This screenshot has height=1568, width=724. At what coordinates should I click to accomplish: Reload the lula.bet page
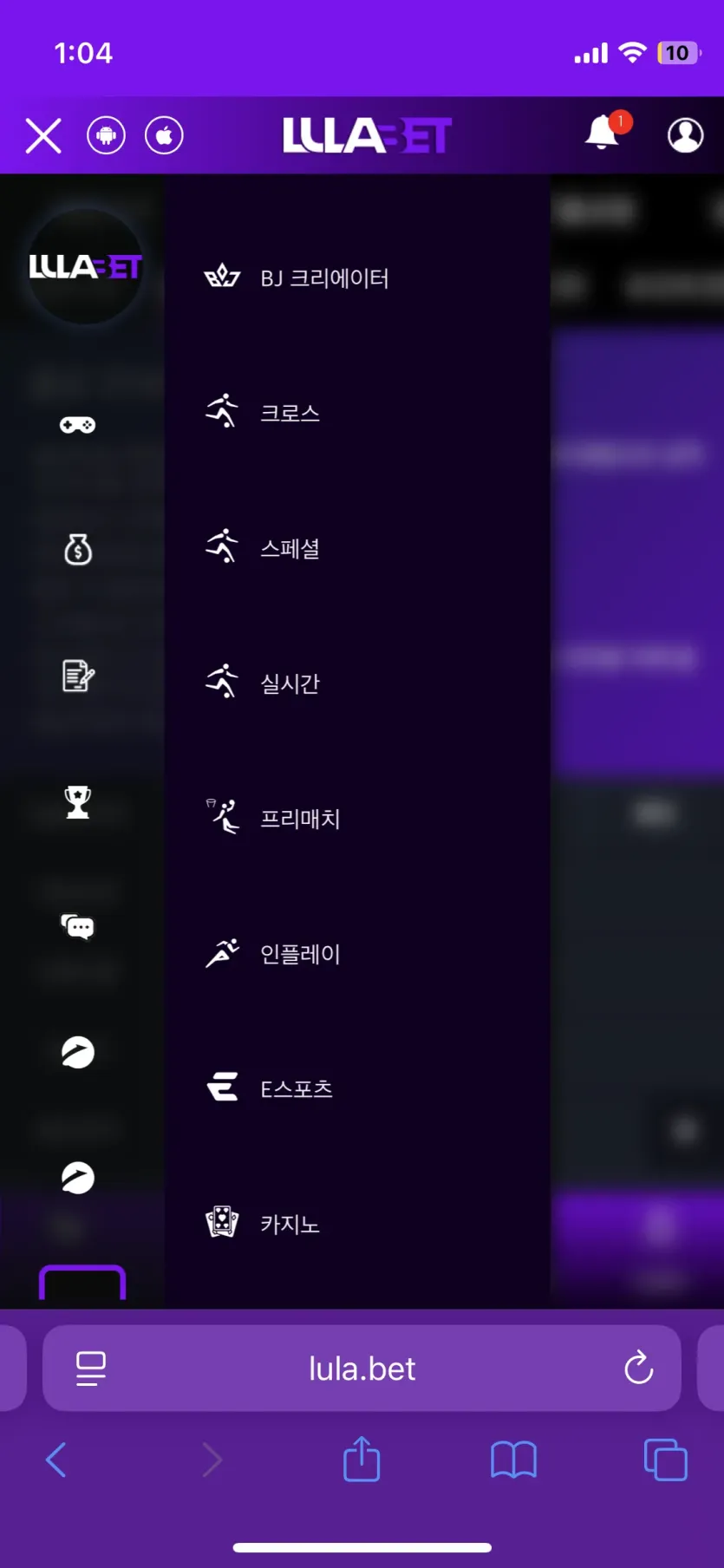click(x=638, y=1368)
